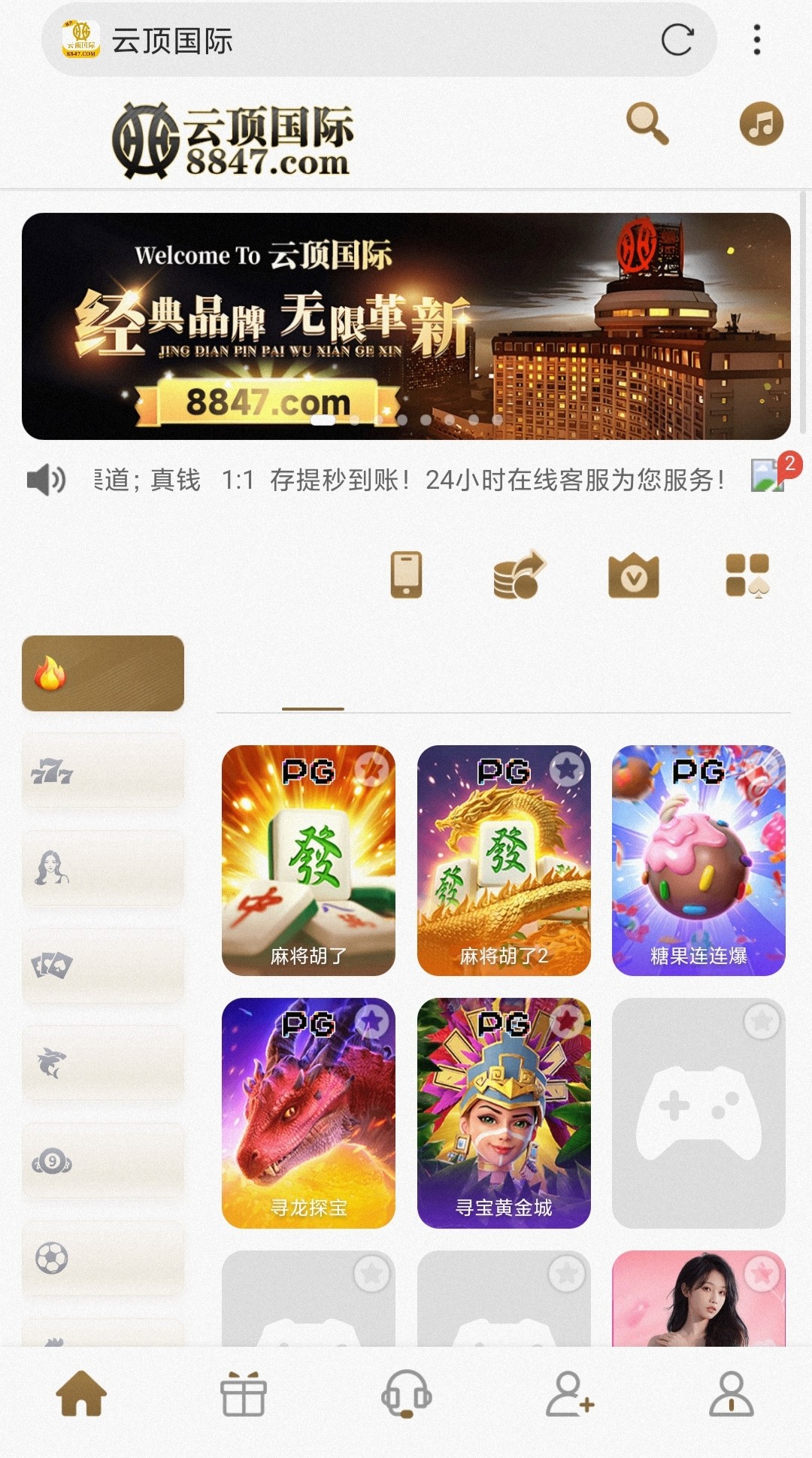Select the 777 slots category
The height and width of the screenshot is (1458, 812).
pos(103,771)
